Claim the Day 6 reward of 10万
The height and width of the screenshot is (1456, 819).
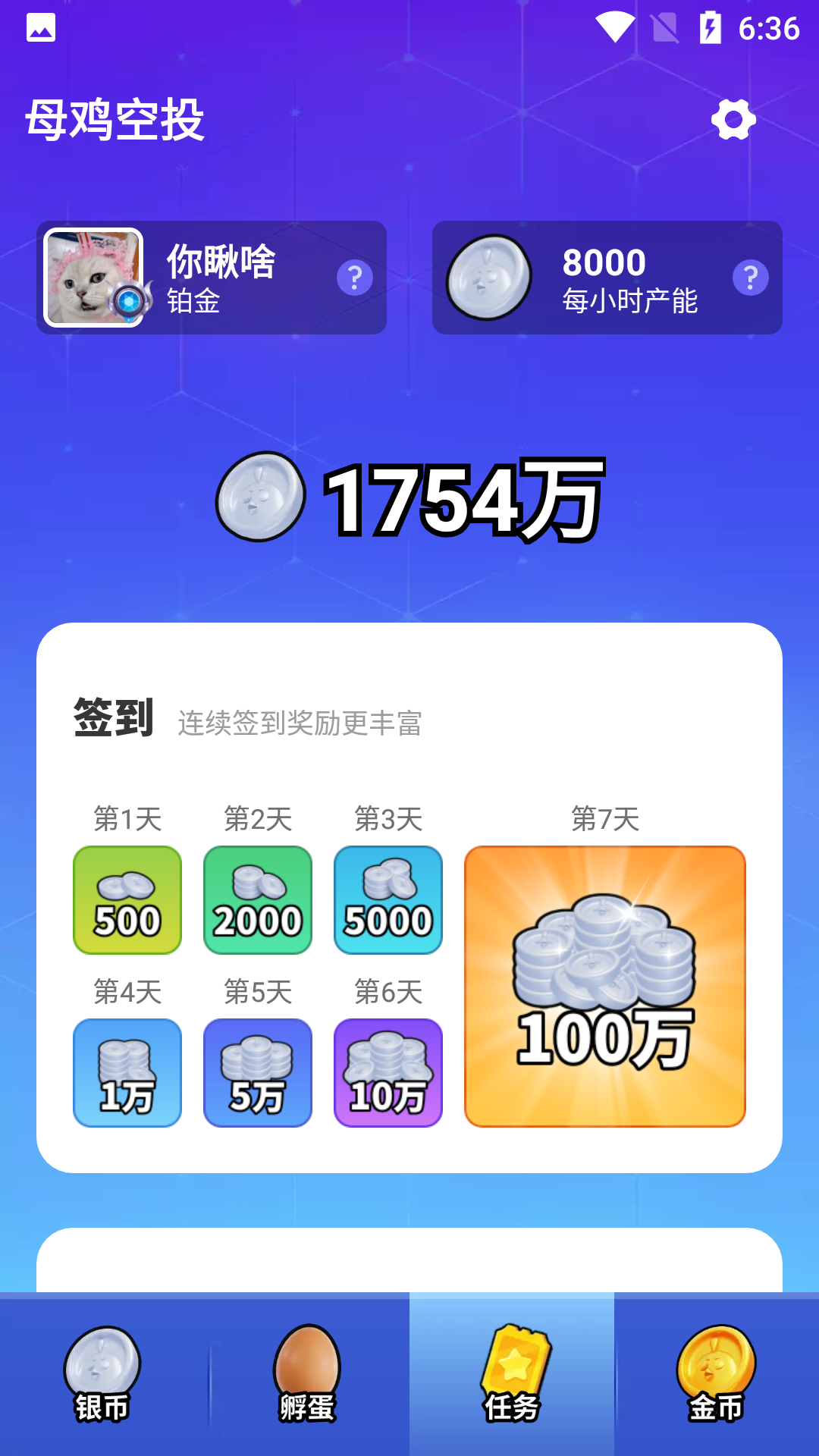click(388, 1072)
